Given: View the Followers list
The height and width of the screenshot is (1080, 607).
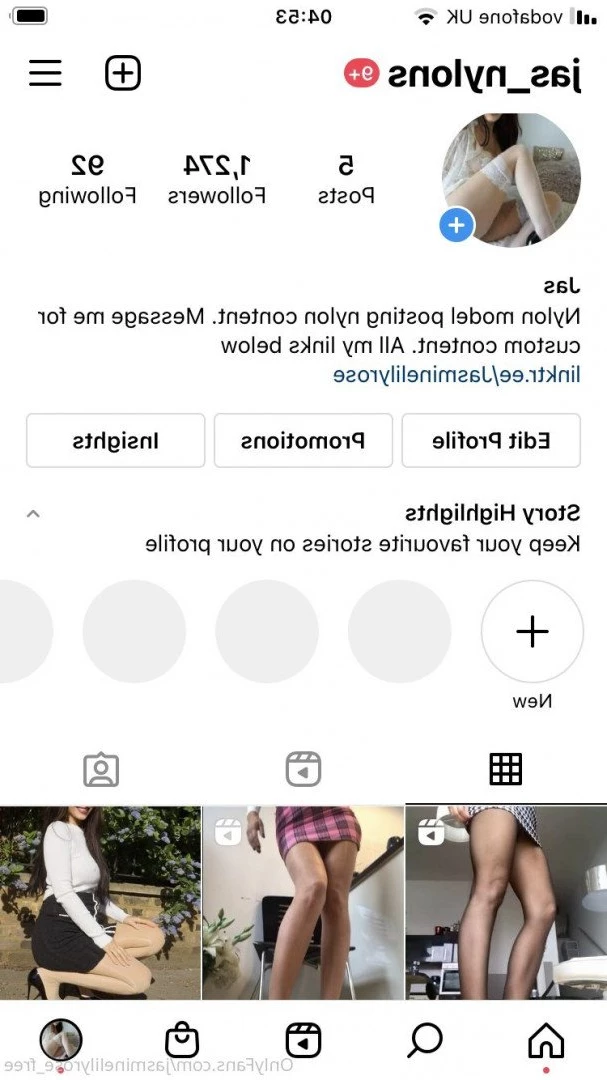Looking at the screenshot, I should 217,179.
